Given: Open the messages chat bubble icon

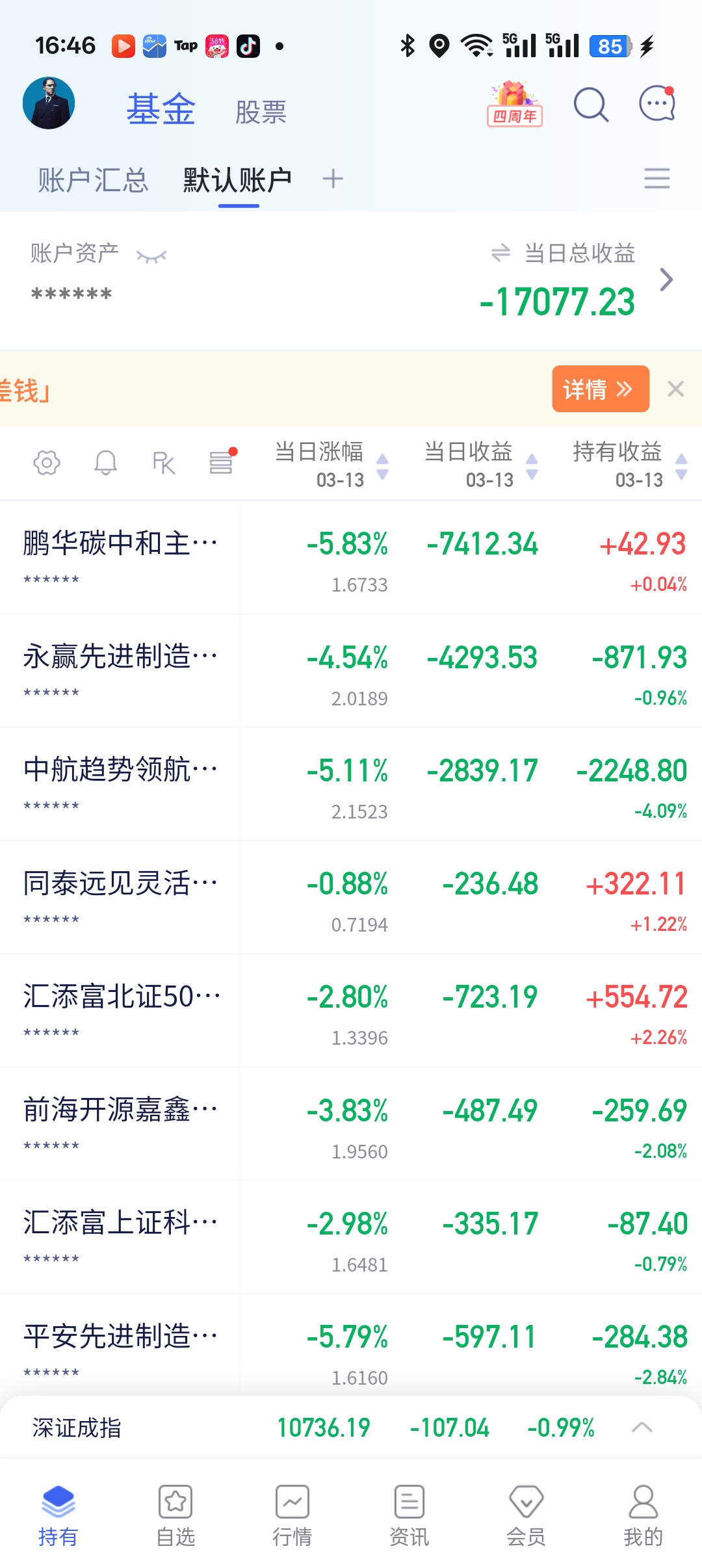Looking at the screenshot, I should tap(657, 103).
